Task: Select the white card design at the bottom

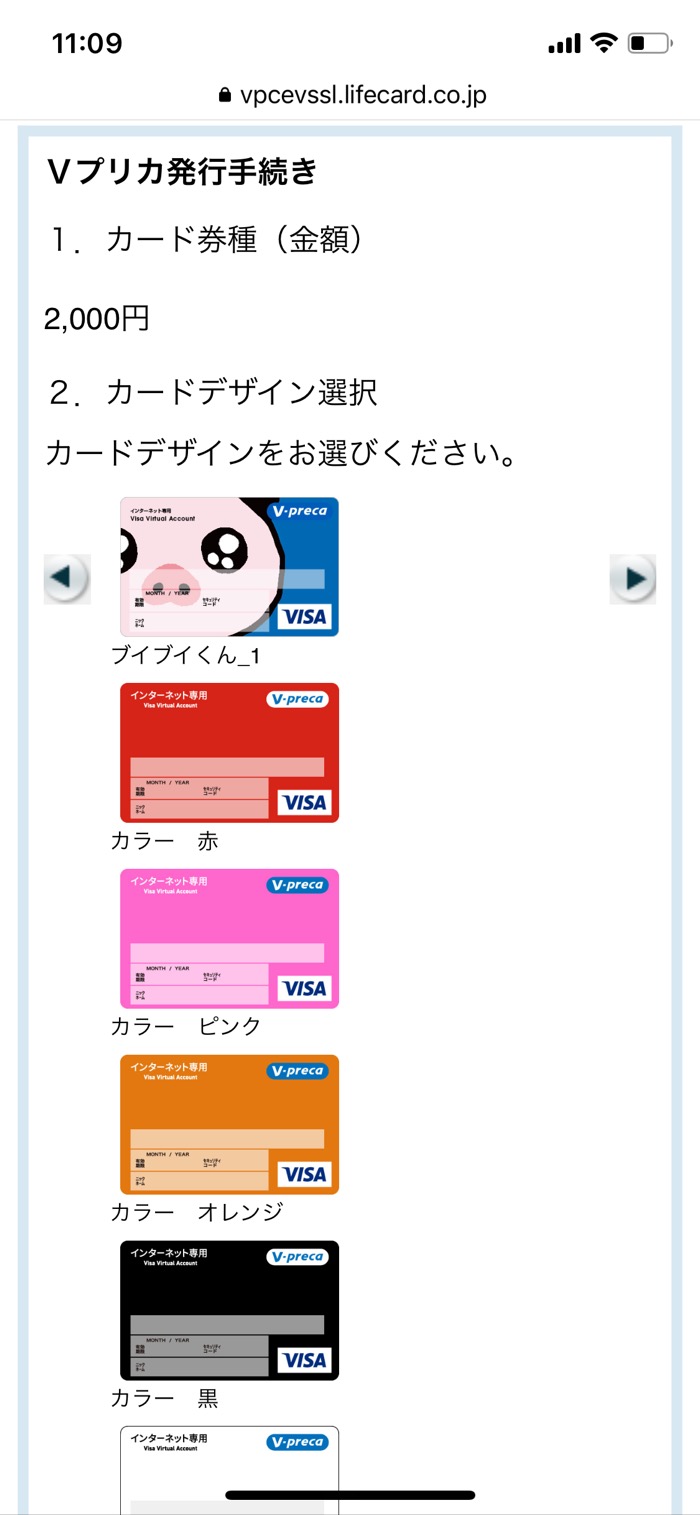Action: point(229,1468)
